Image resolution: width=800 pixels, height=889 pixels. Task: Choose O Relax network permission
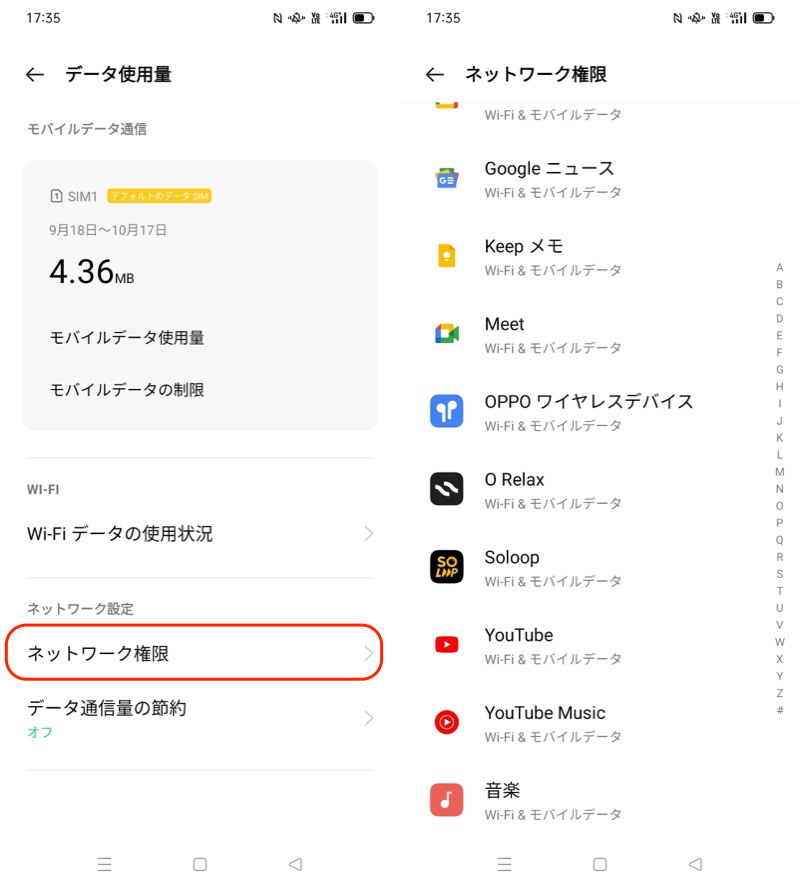[590, 490]
